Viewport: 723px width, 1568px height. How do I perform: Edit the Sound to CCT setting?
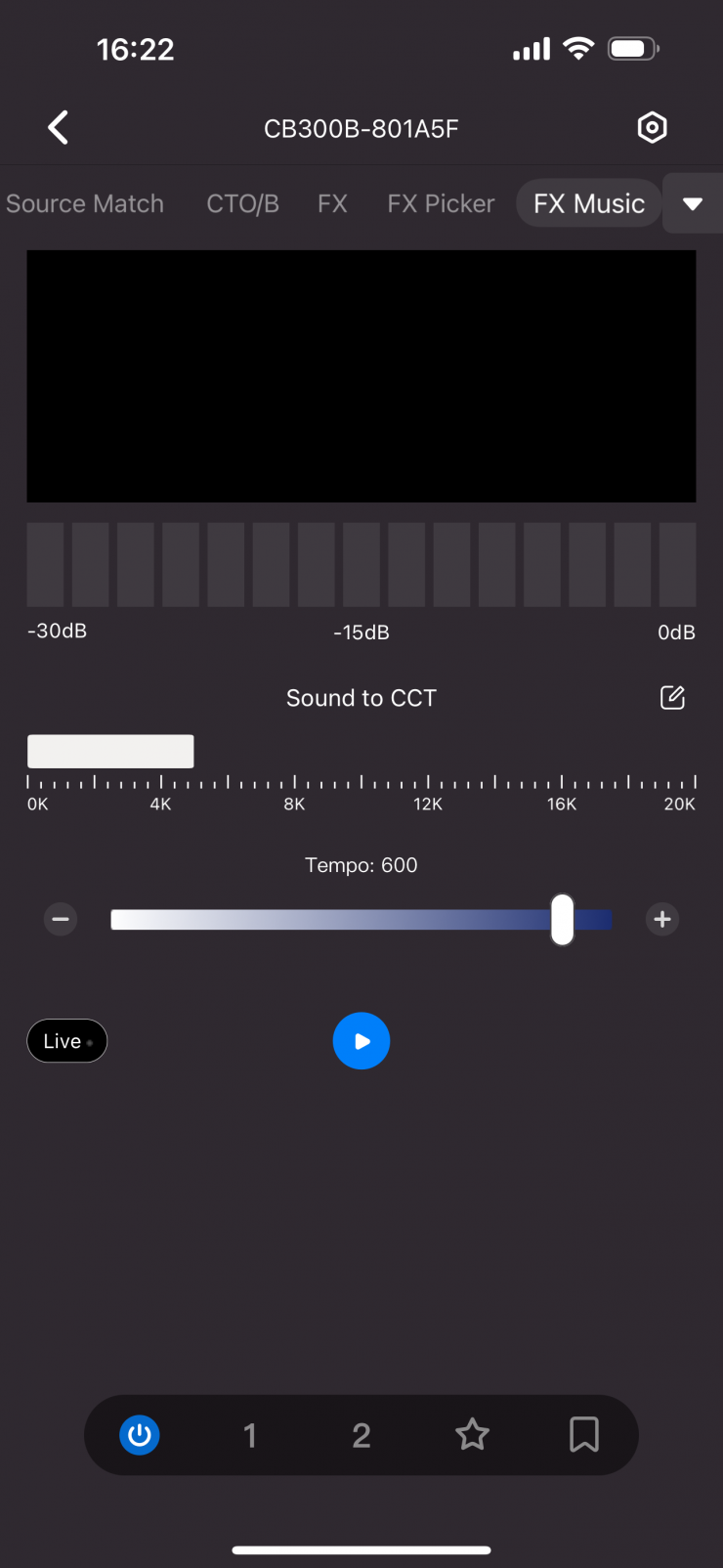[672, 697]
